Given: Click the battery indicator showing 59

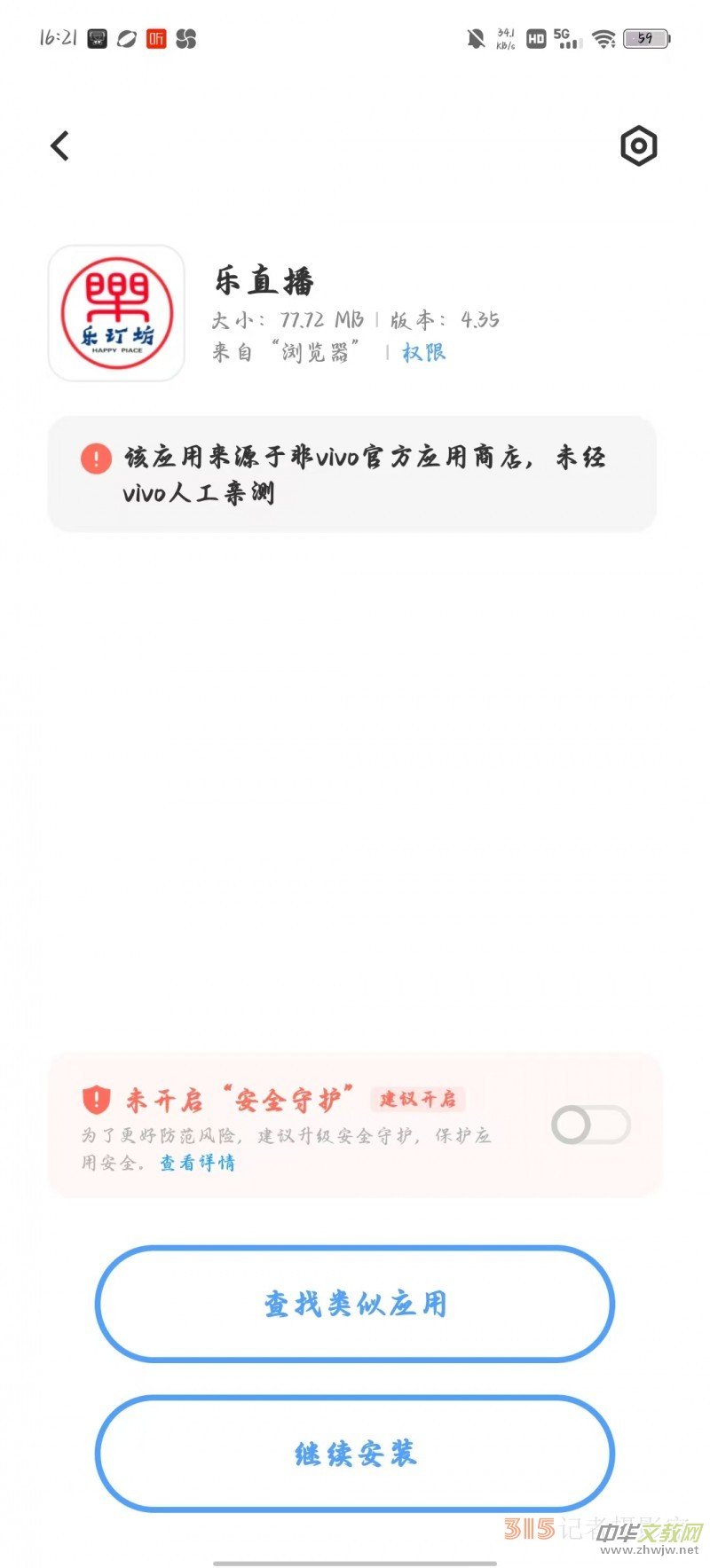Looking at the screenshot, I should (x=647, y=37).
